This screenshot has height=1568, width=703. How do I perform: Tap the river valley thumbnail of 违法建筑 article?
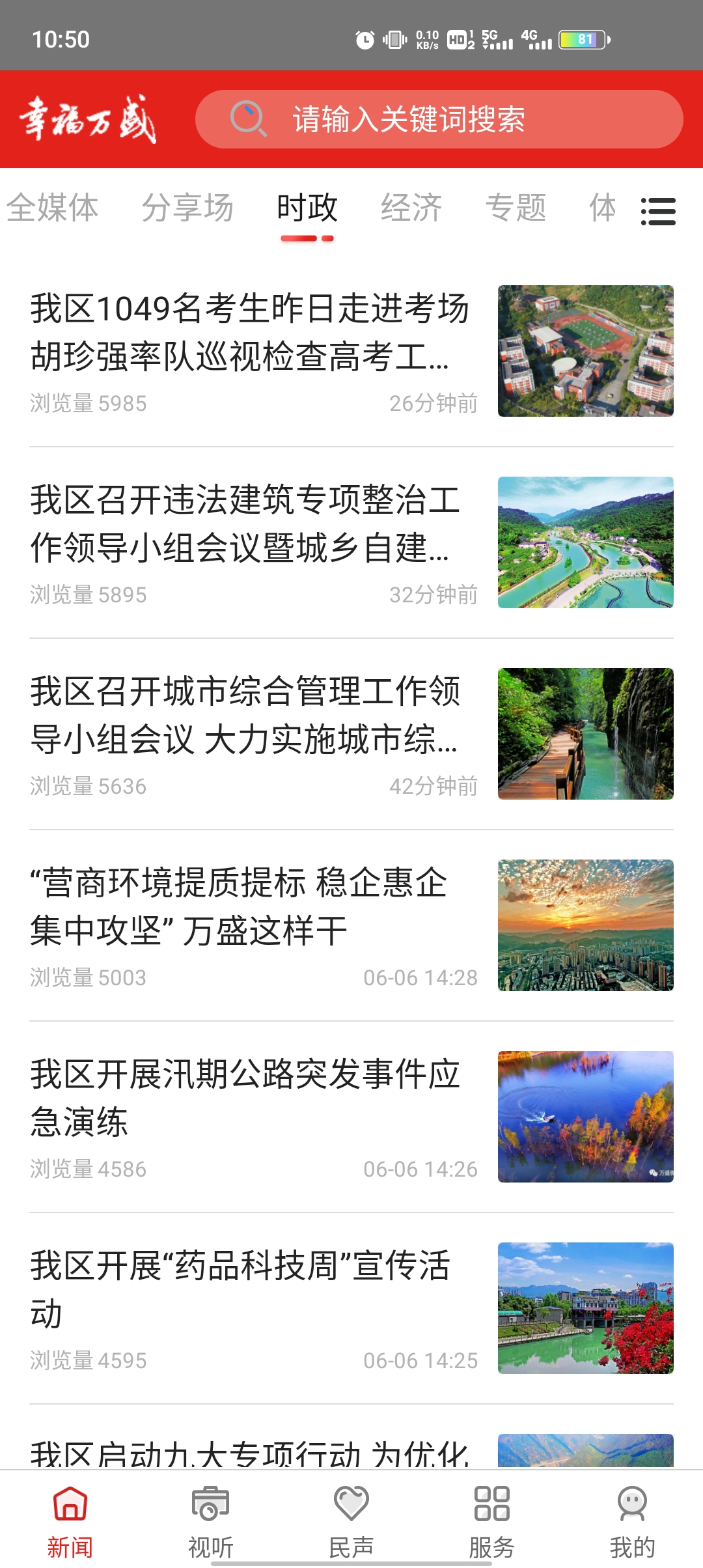click(585, 547)
